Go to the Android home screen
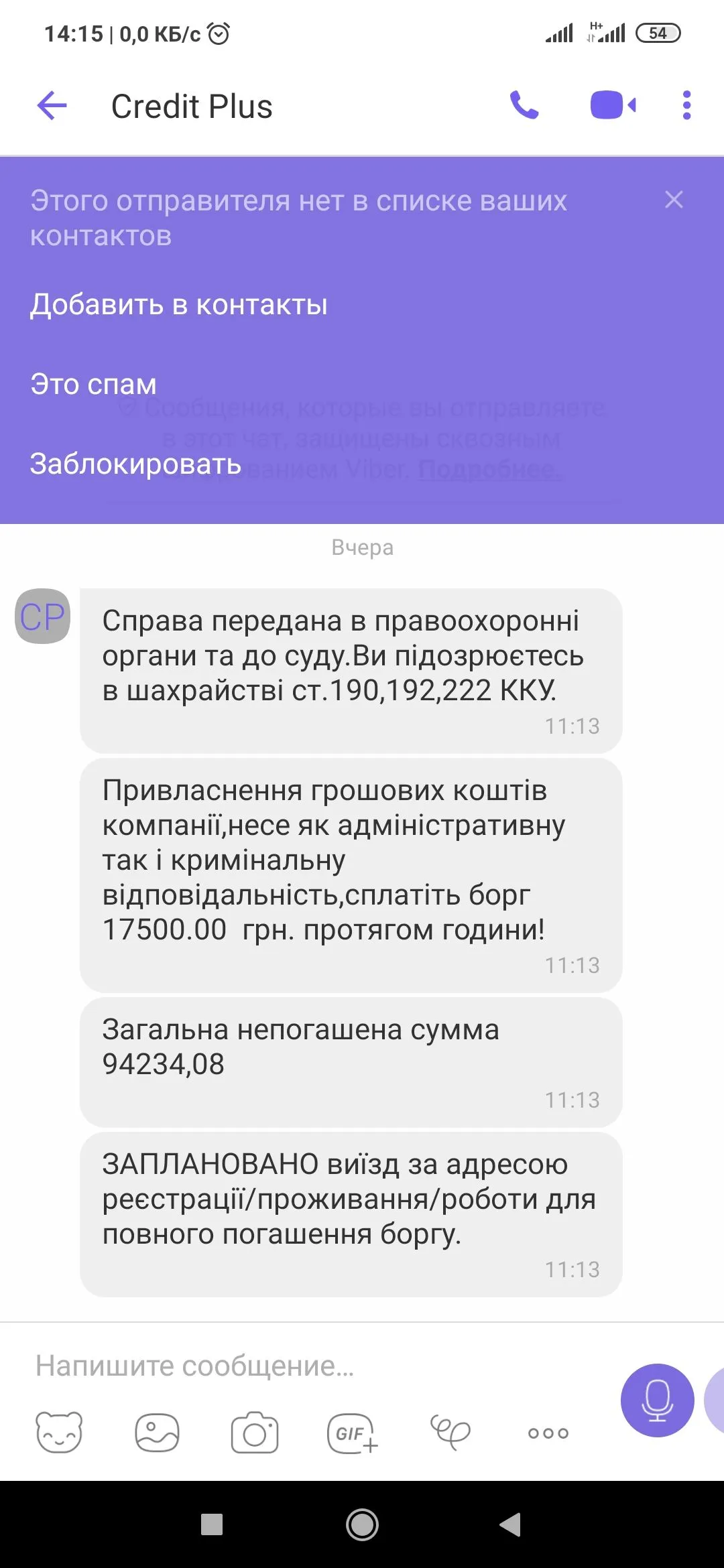 (362, 1525)
